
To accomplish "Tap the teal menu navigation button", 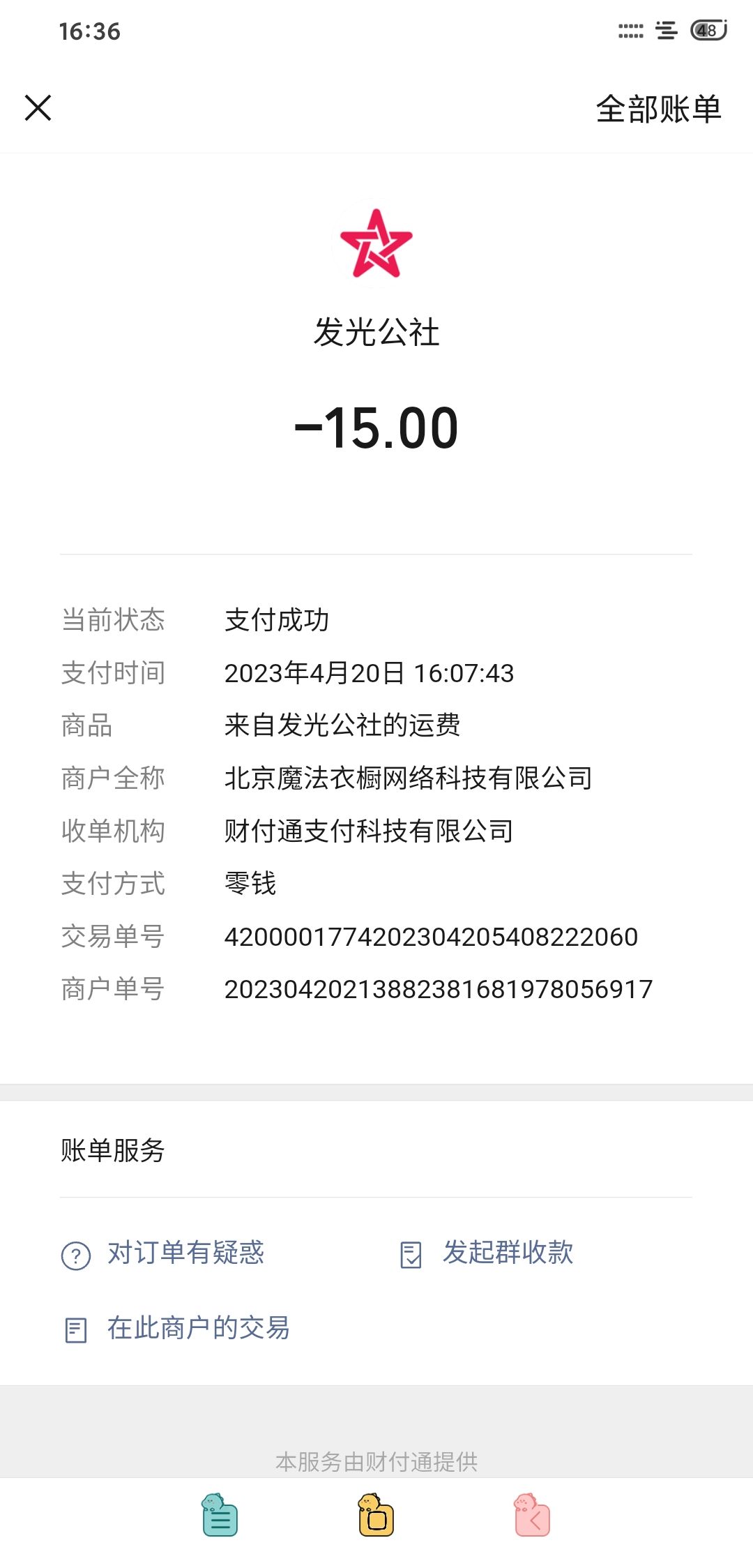I will tap(220, 1515).
